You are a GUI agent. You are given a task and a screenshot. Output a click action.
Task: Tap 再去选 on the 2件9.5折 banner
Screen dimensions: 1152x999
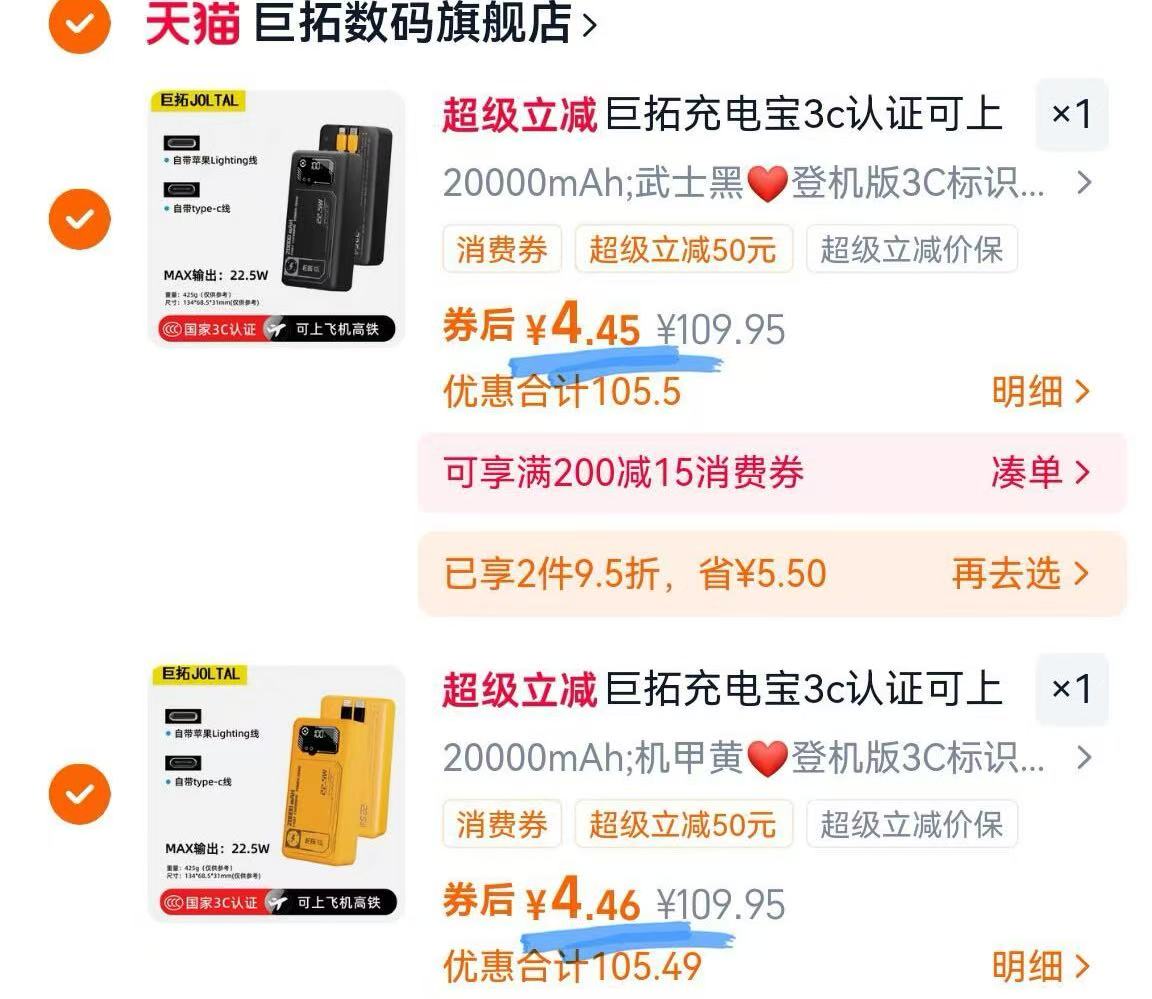[1020, 574]
